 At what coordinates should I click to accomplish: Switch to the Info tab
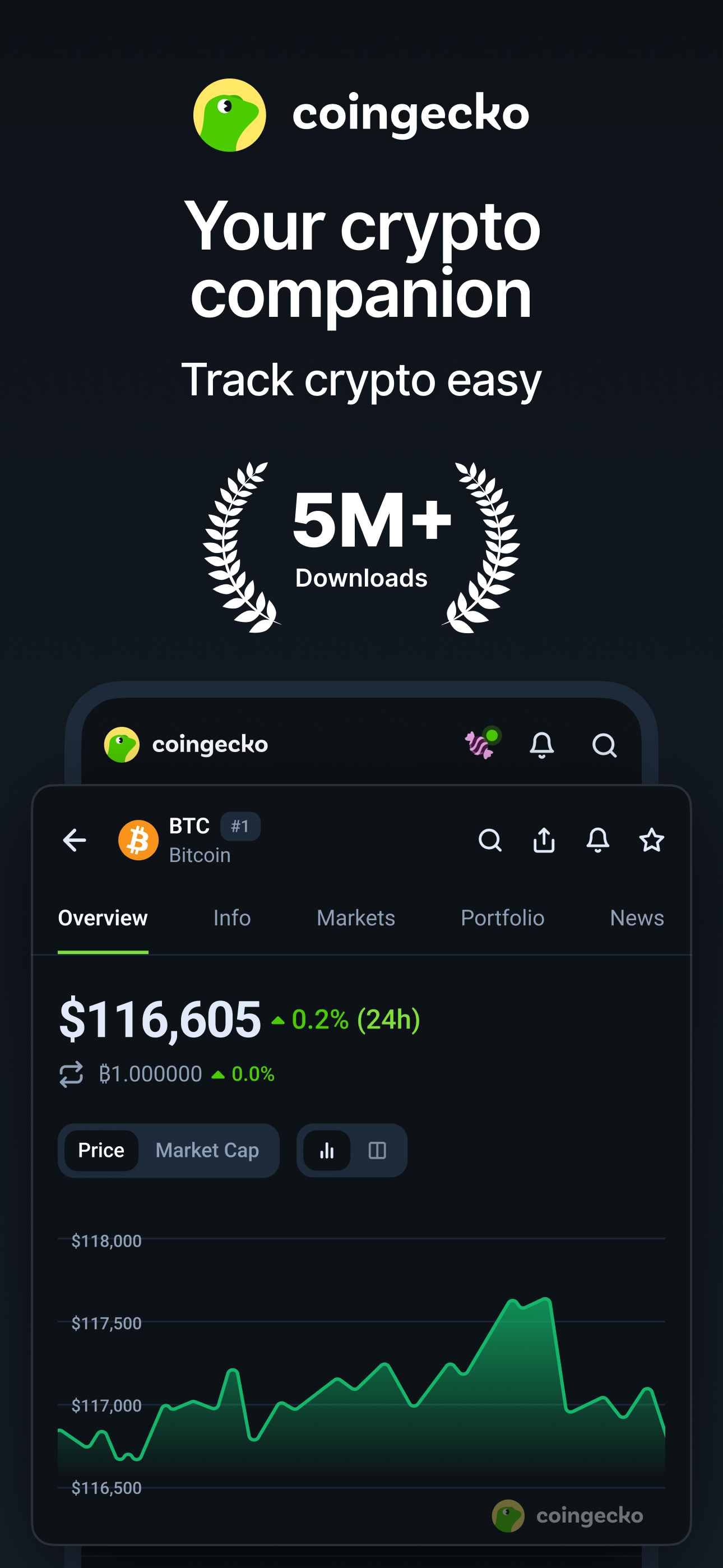point(231,918)
